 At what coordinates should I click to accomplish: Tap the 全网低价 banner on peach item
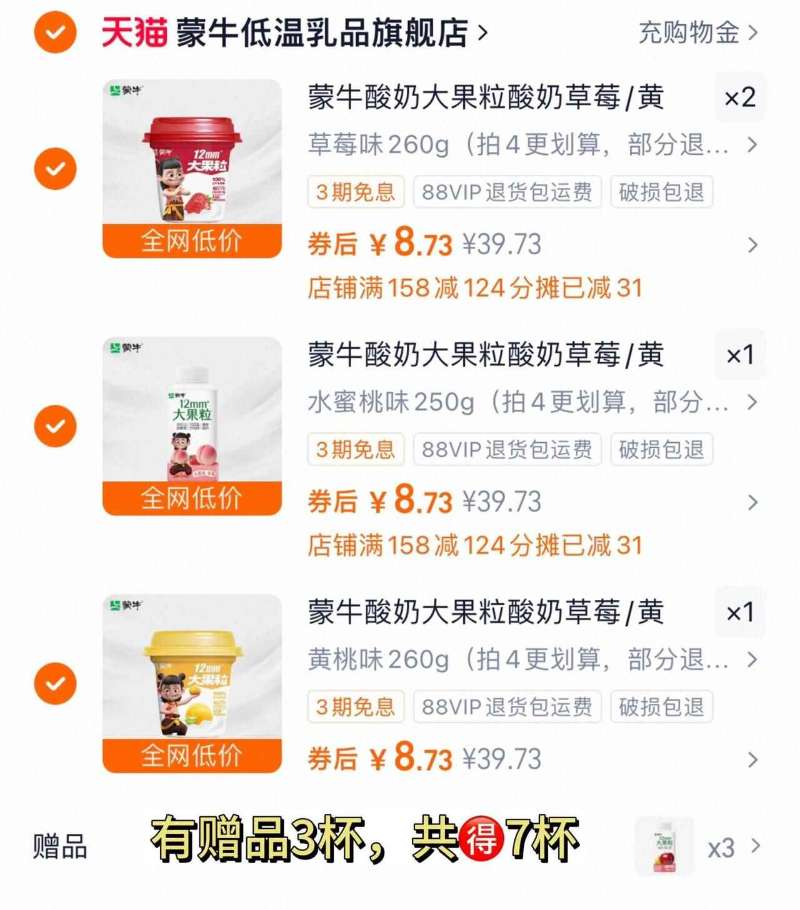click(190, 495)
